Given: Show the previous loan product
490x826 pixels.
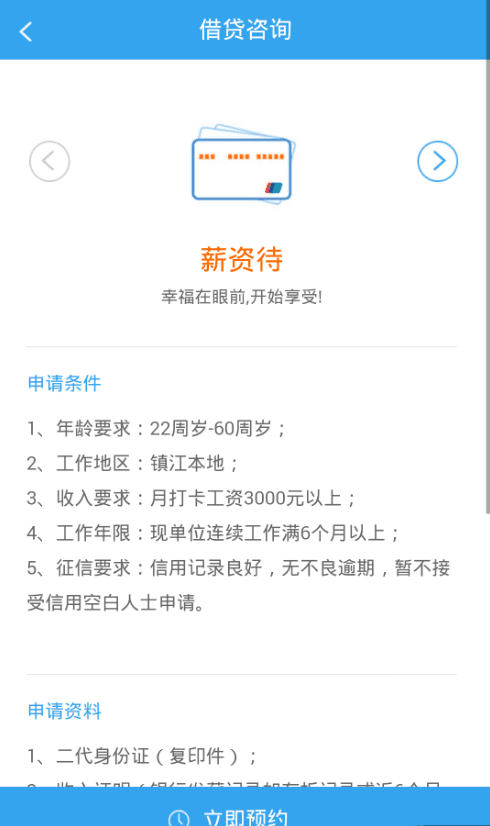Looking at the screenshot, I should (x=50, y=161).
